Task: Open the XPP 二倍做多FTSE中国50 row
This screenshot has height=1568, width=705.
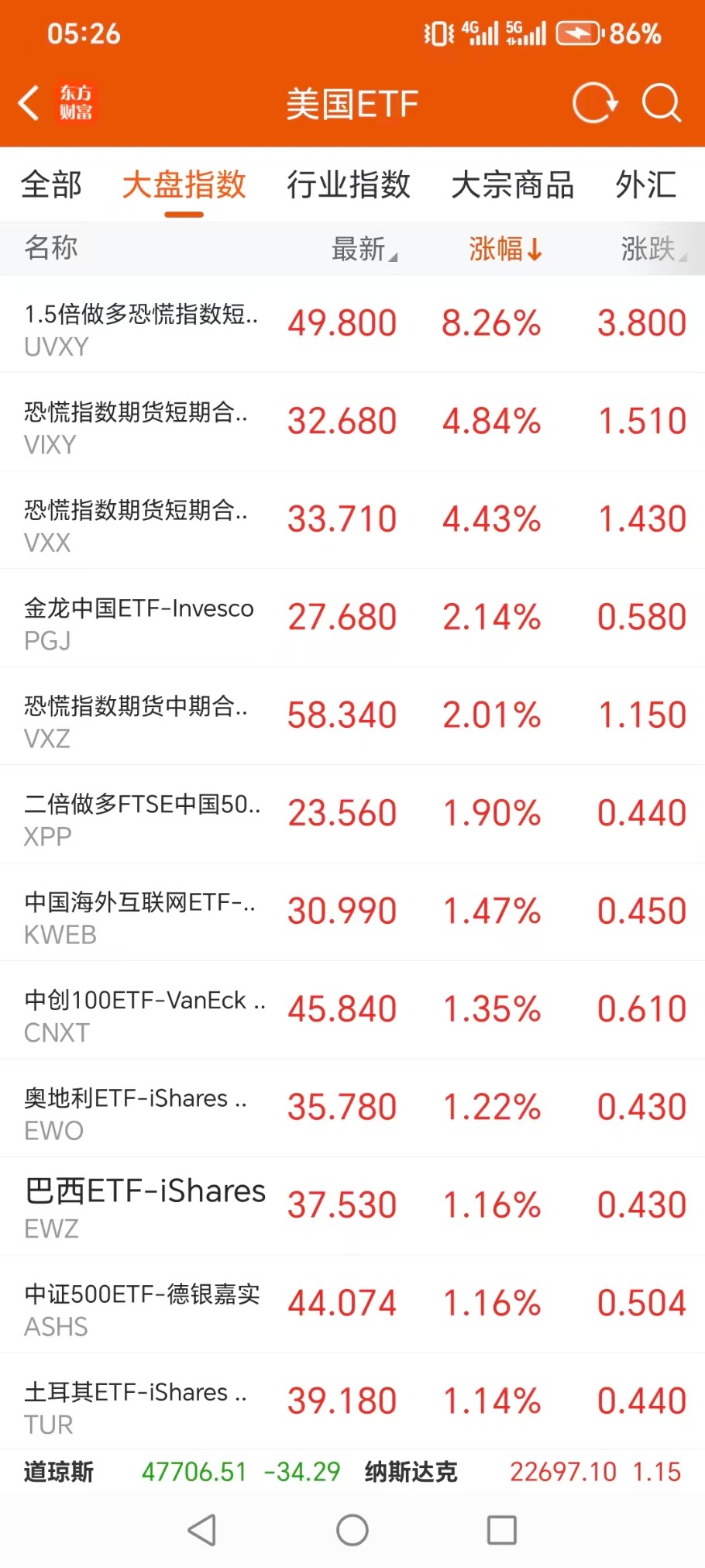Action: tap(352, 815)
